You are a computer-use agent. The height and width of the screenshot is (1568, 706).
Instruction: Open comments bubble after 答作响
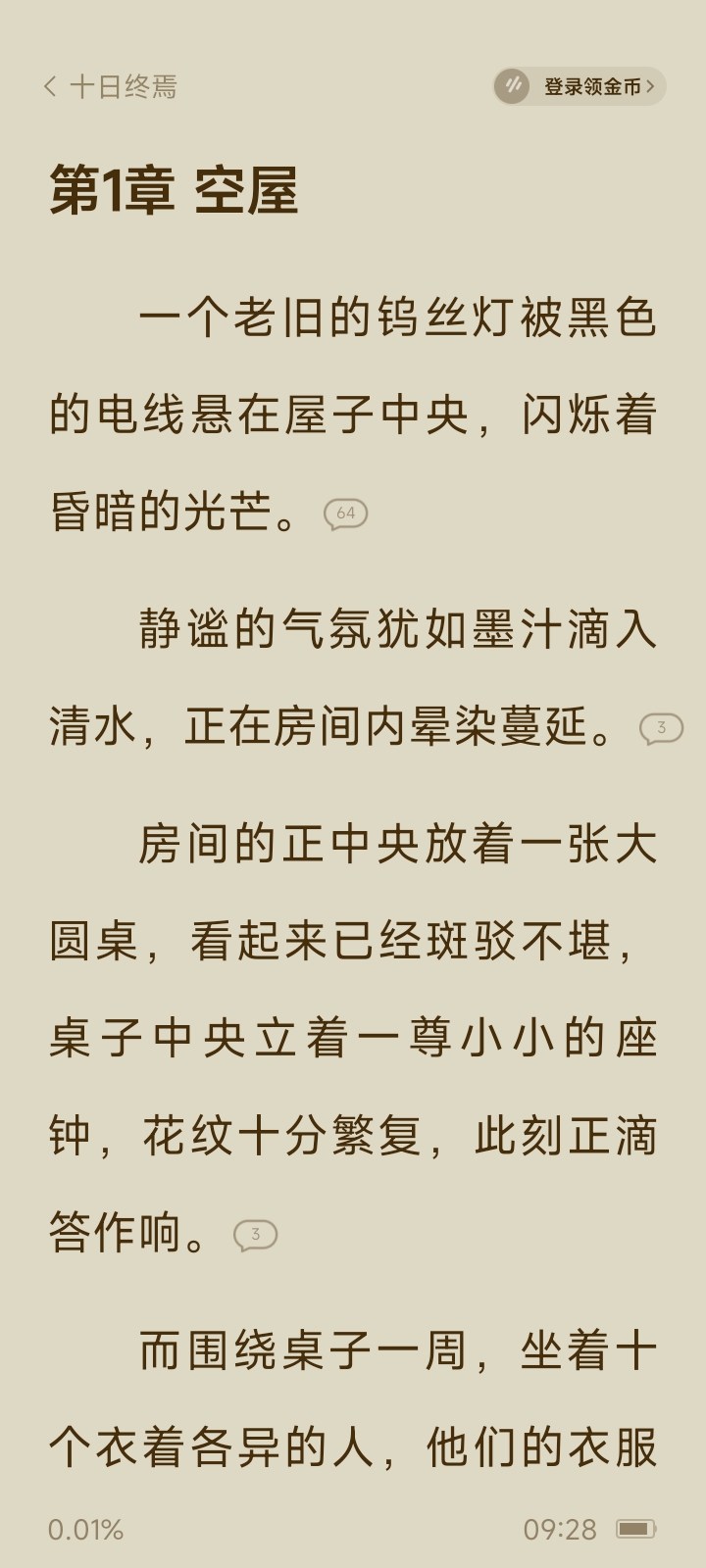[255, 1235]
